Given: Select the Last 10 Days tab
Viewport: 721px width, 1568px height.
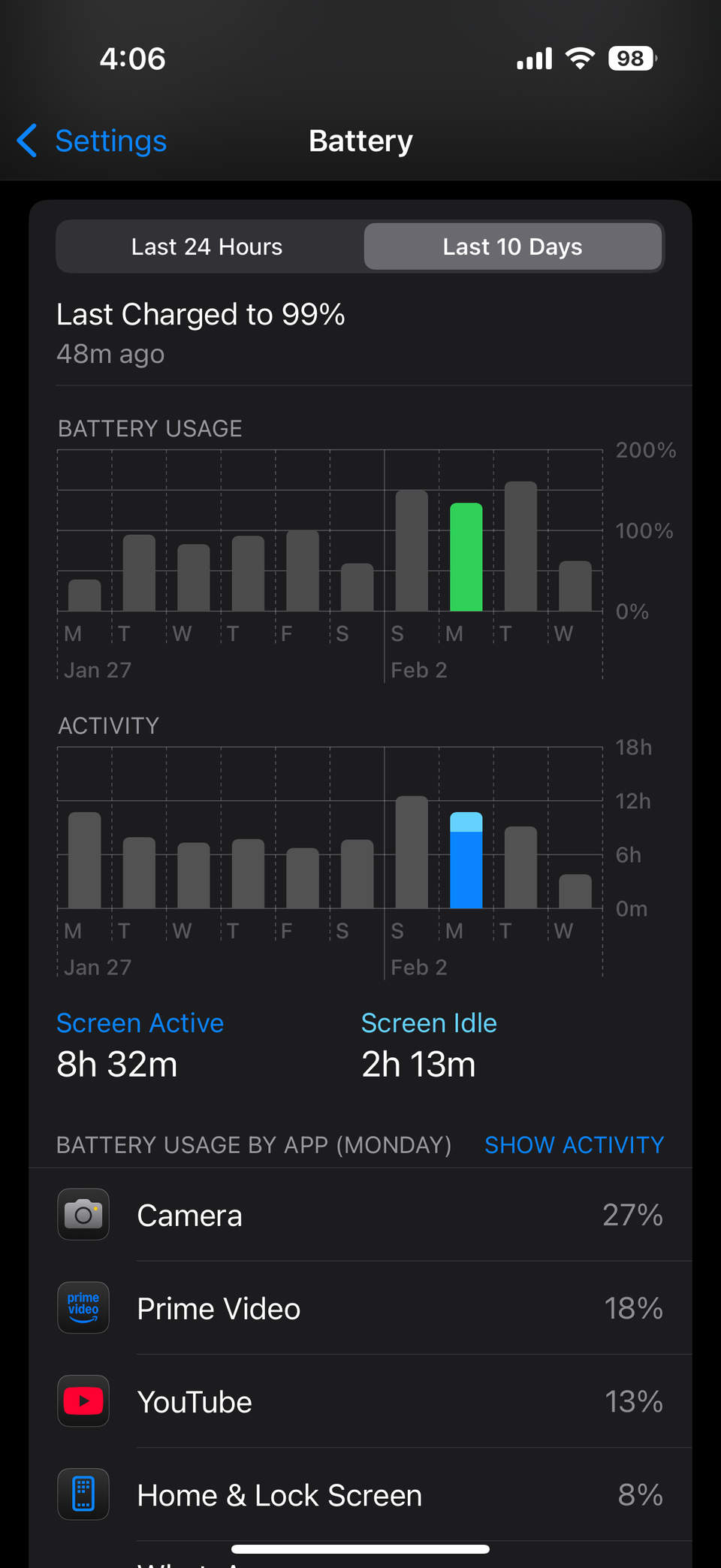Looking at the screenshot, I should click(513, 246).
